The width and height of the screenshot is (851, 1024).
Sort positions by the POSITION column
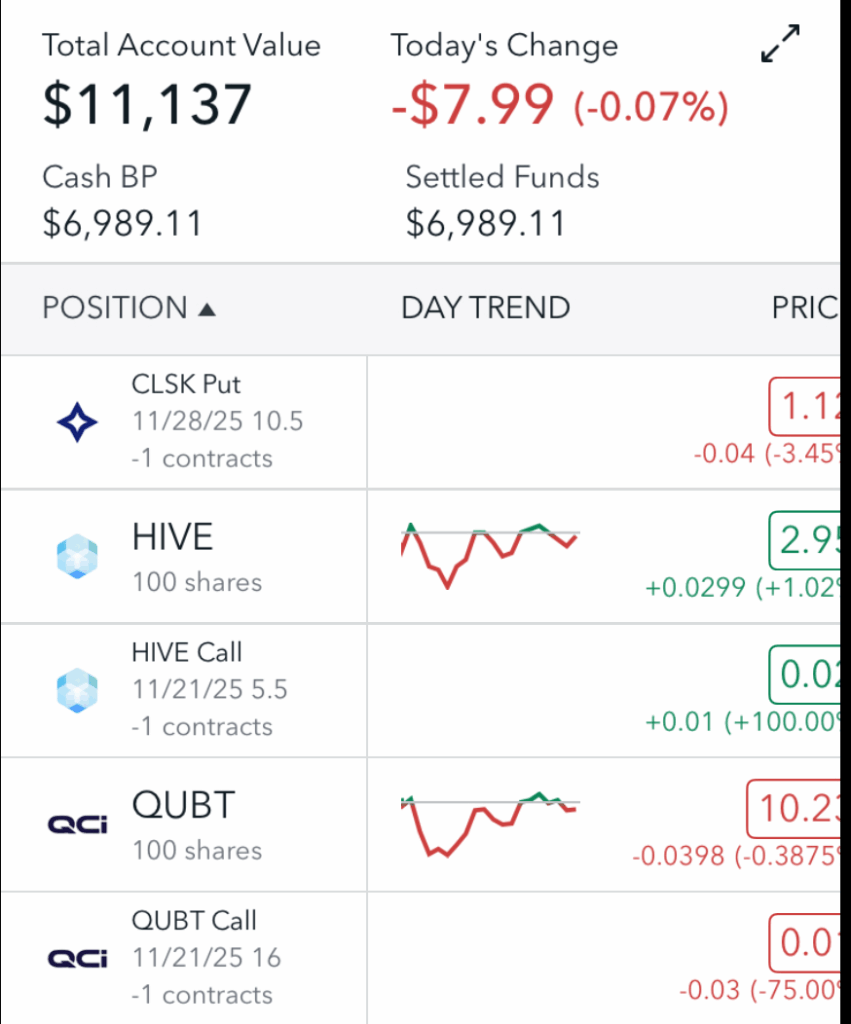pyautogui.click(x=128, y=308)
